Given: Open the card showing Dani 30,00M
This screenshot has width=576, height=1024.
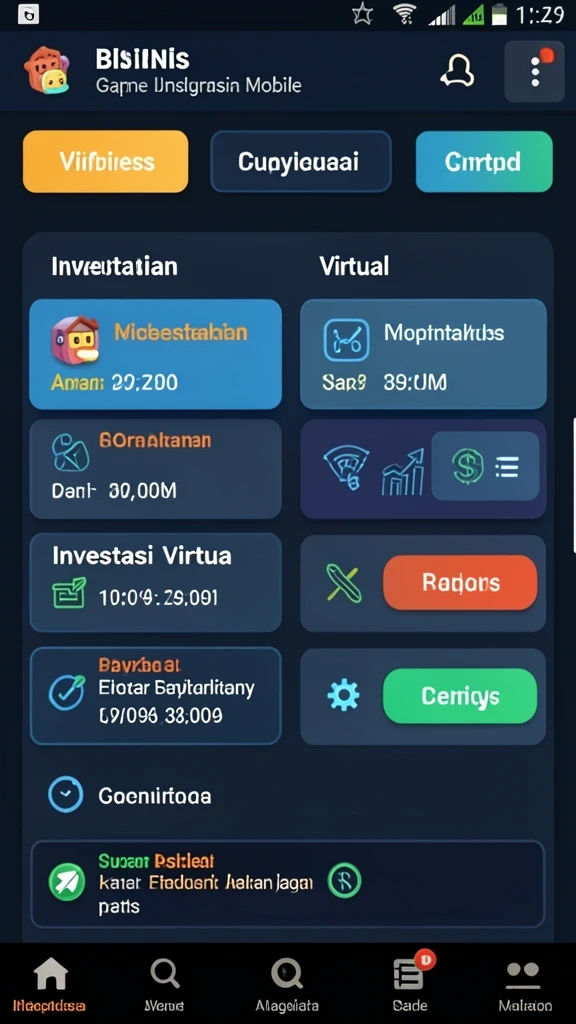Looking at the screenshot, I should (x=155, y=469).
